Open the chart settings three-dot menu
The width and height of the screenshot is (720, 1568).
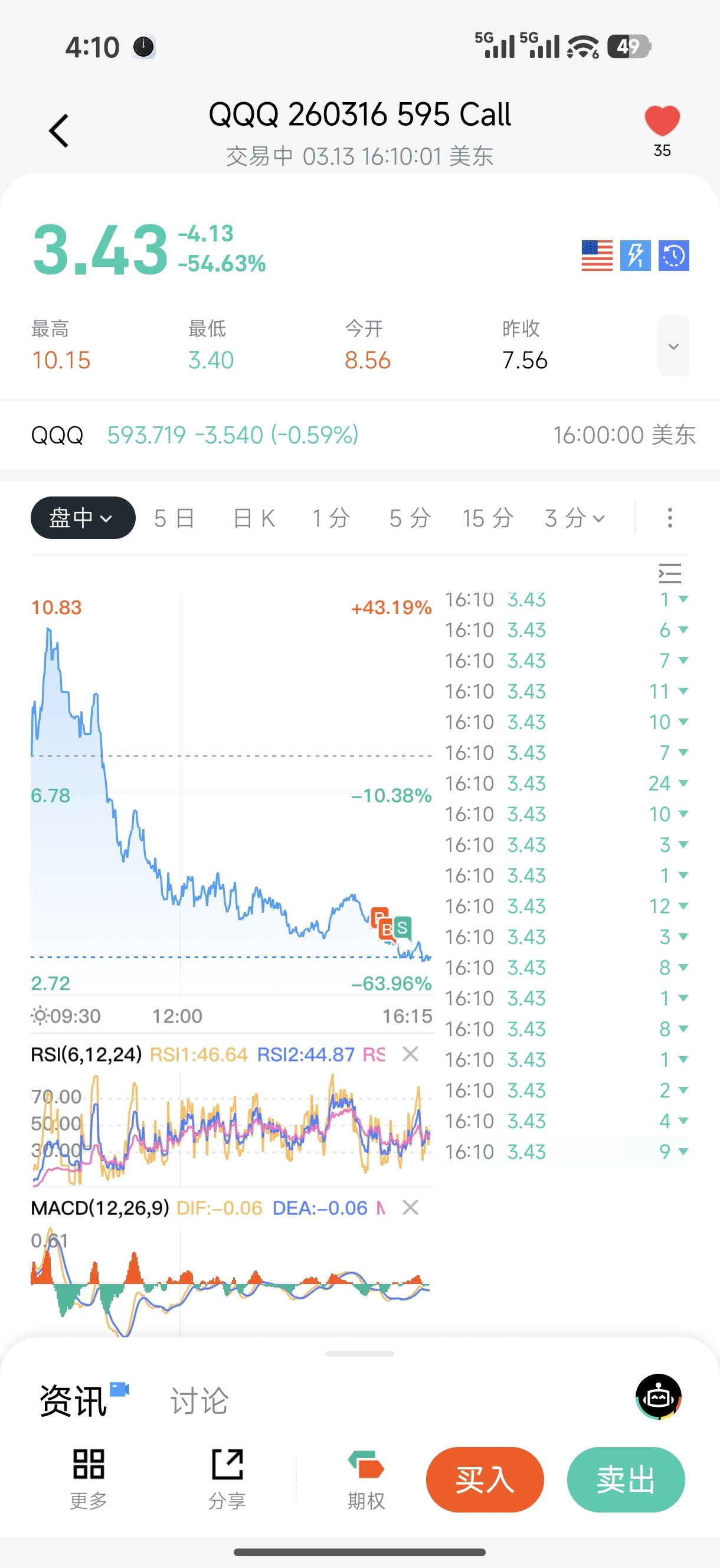click(x=669, y=518)
